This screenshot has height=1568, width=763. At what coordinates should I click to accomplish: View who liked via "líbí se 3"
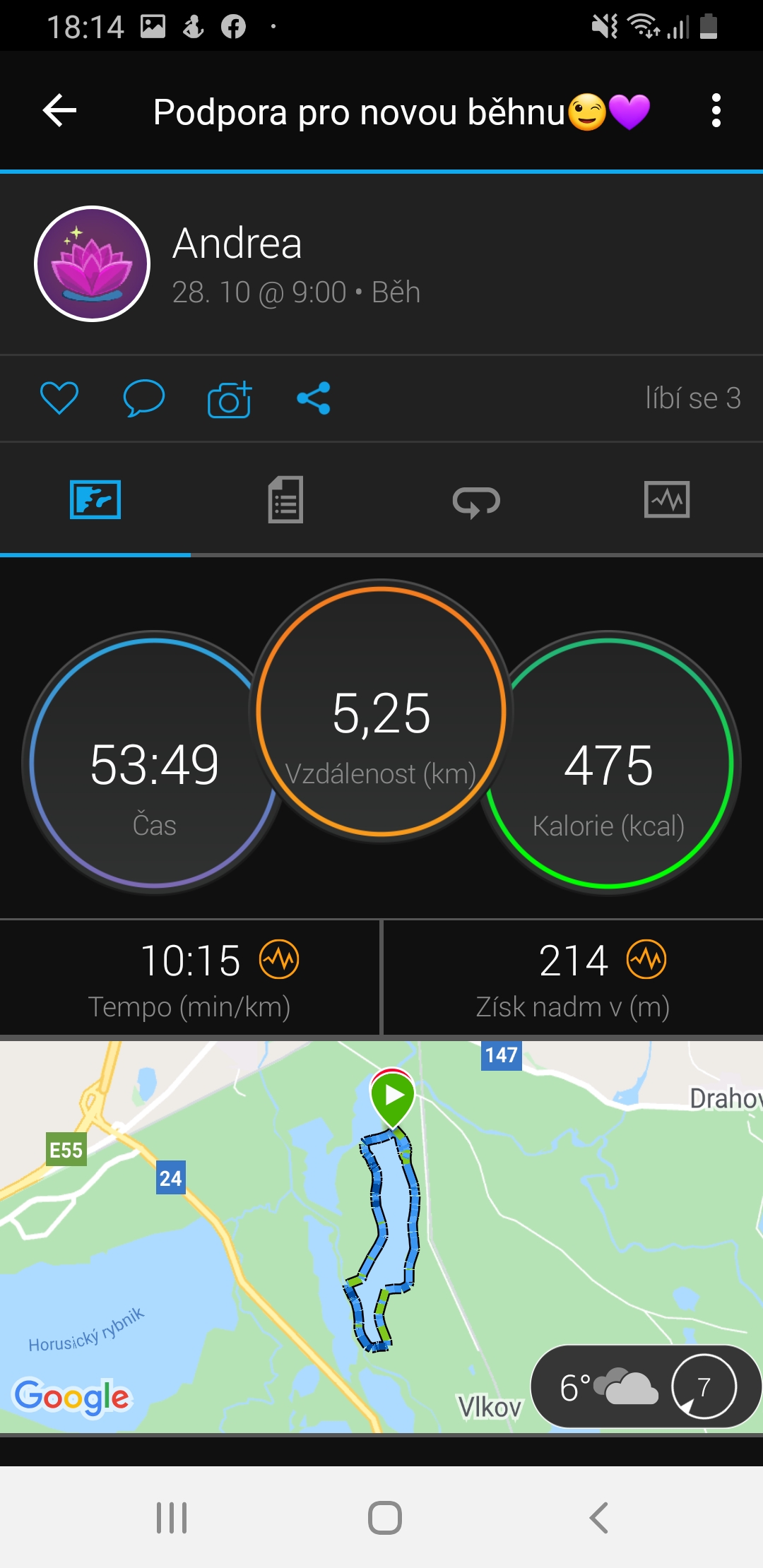coord(693,398)
